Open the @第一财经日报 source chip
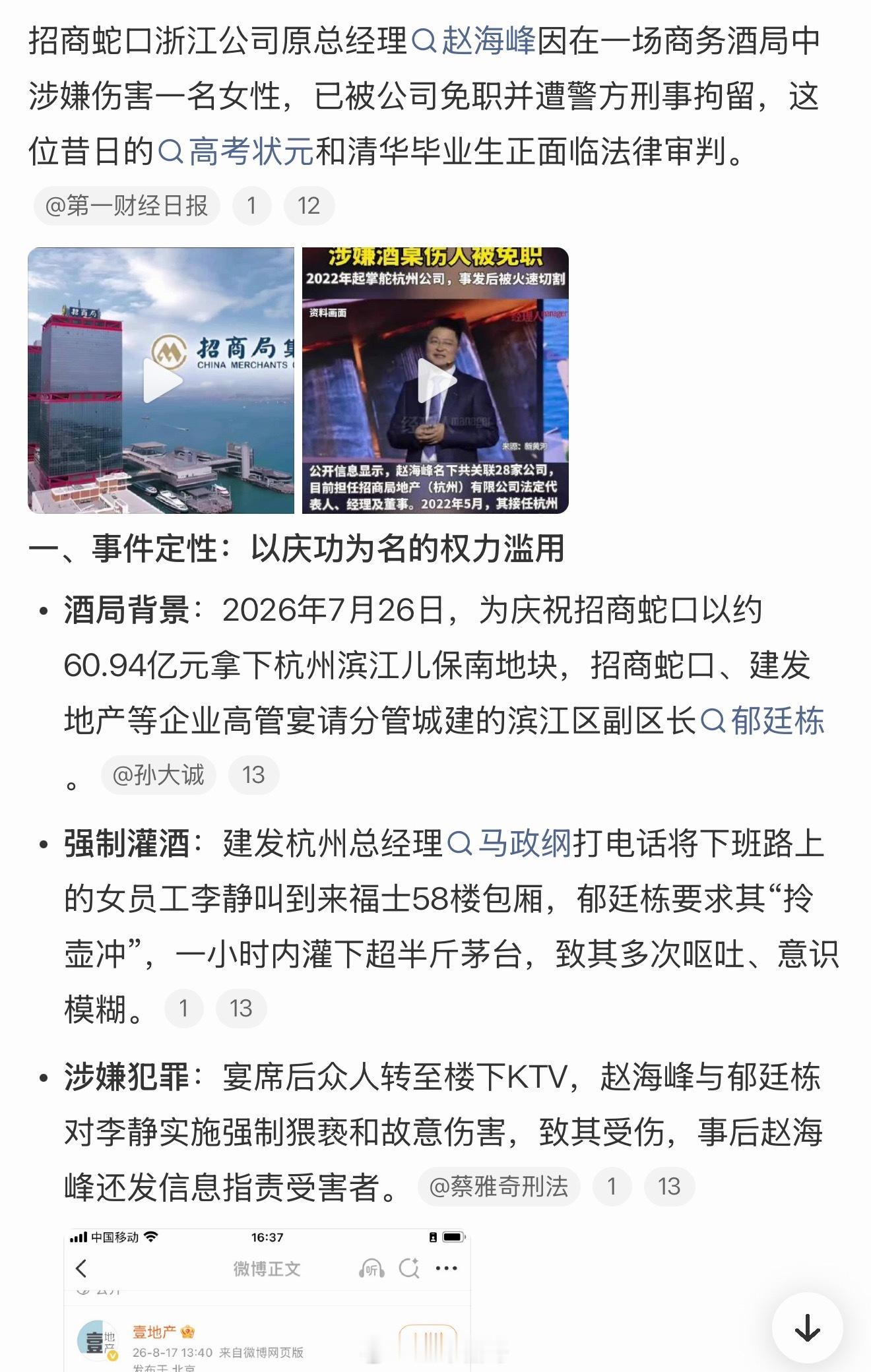Image resolution: width=871 pixels, height=1372 pixels. tap(127, 206)
